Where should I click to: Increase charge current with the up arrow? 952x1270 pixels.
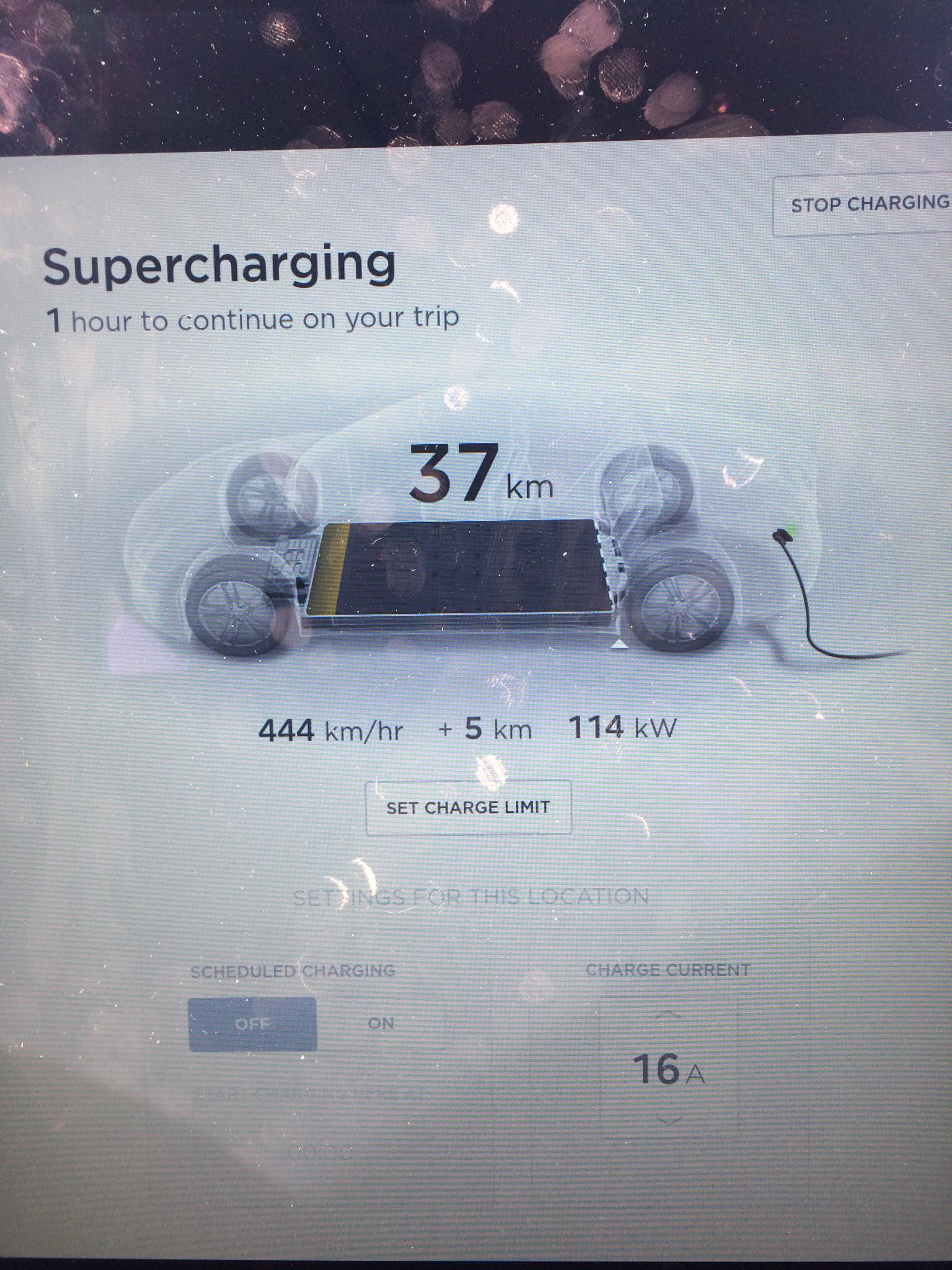[668, 1015]
